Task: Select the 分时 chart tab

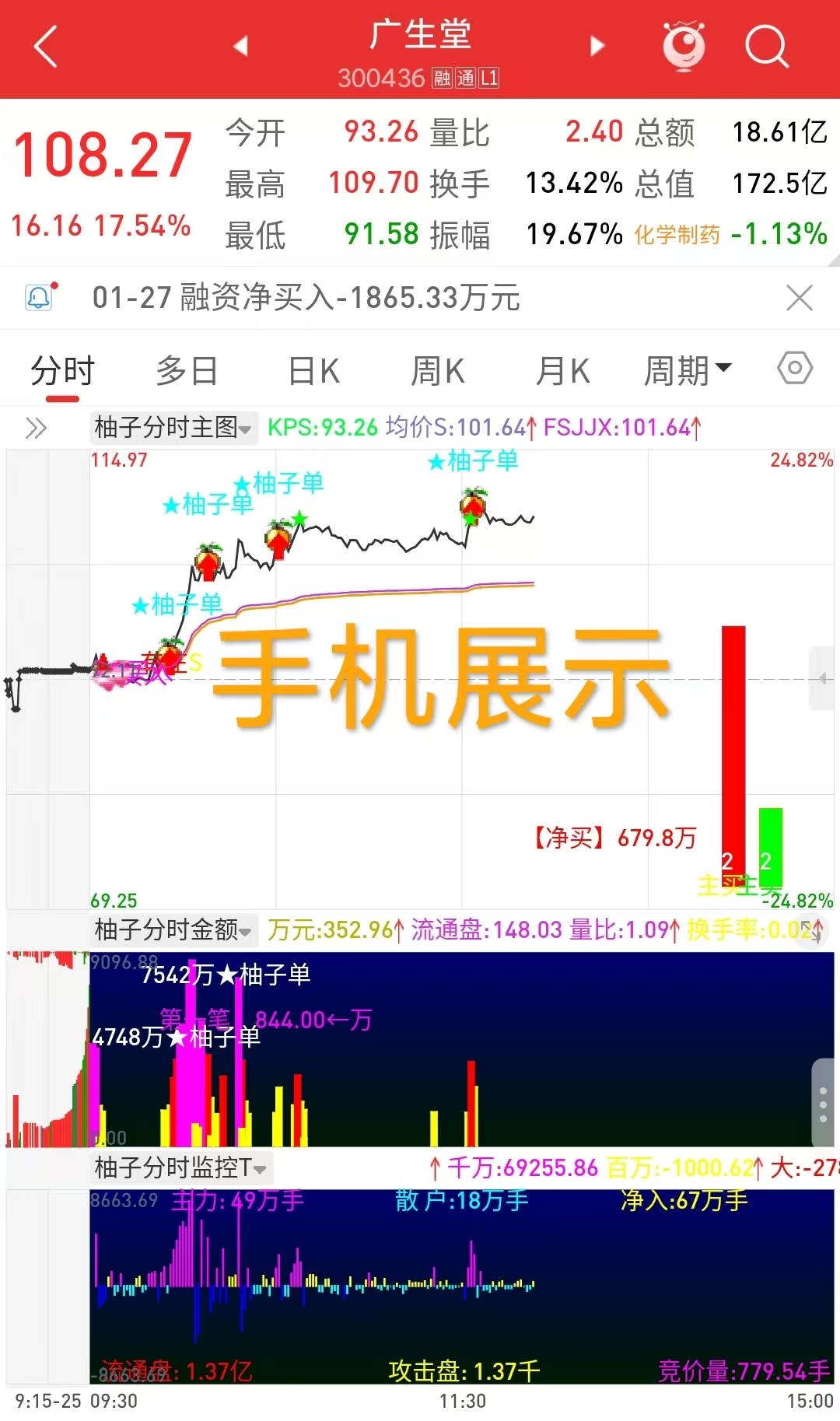Action: [x=62, y=371]
